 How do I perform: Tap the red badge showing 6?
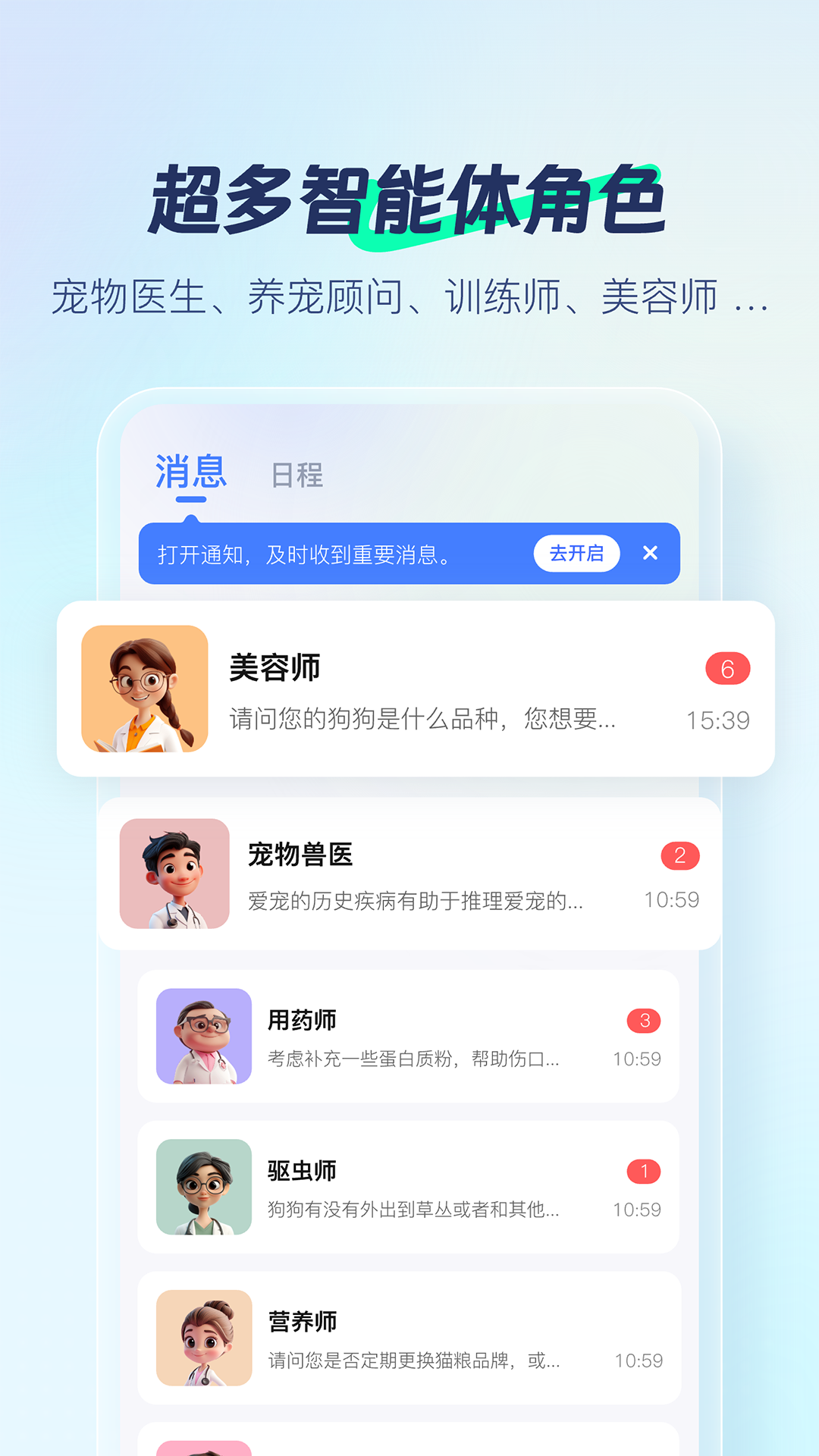[728, 667]
